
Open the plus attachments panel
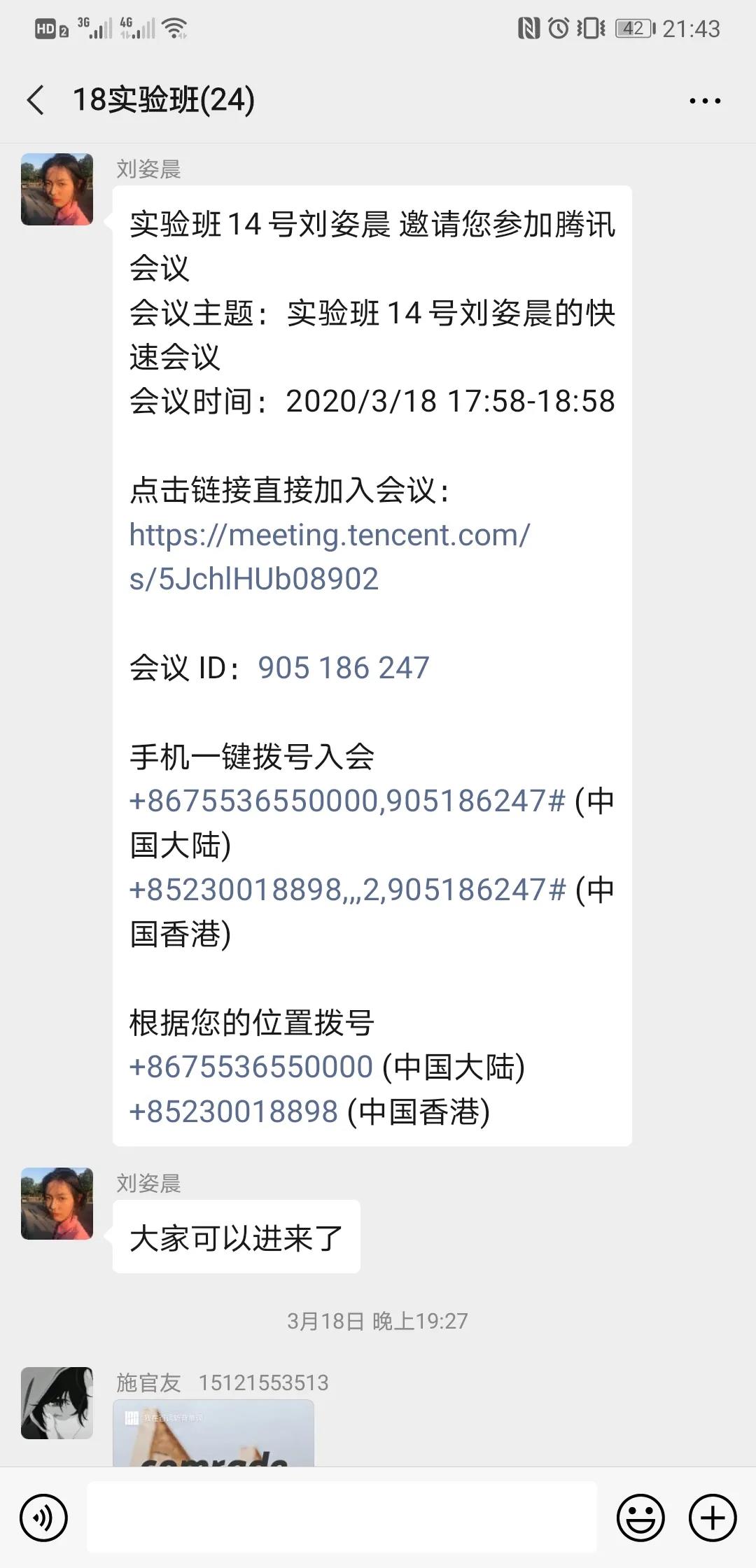coord(713,1518)
